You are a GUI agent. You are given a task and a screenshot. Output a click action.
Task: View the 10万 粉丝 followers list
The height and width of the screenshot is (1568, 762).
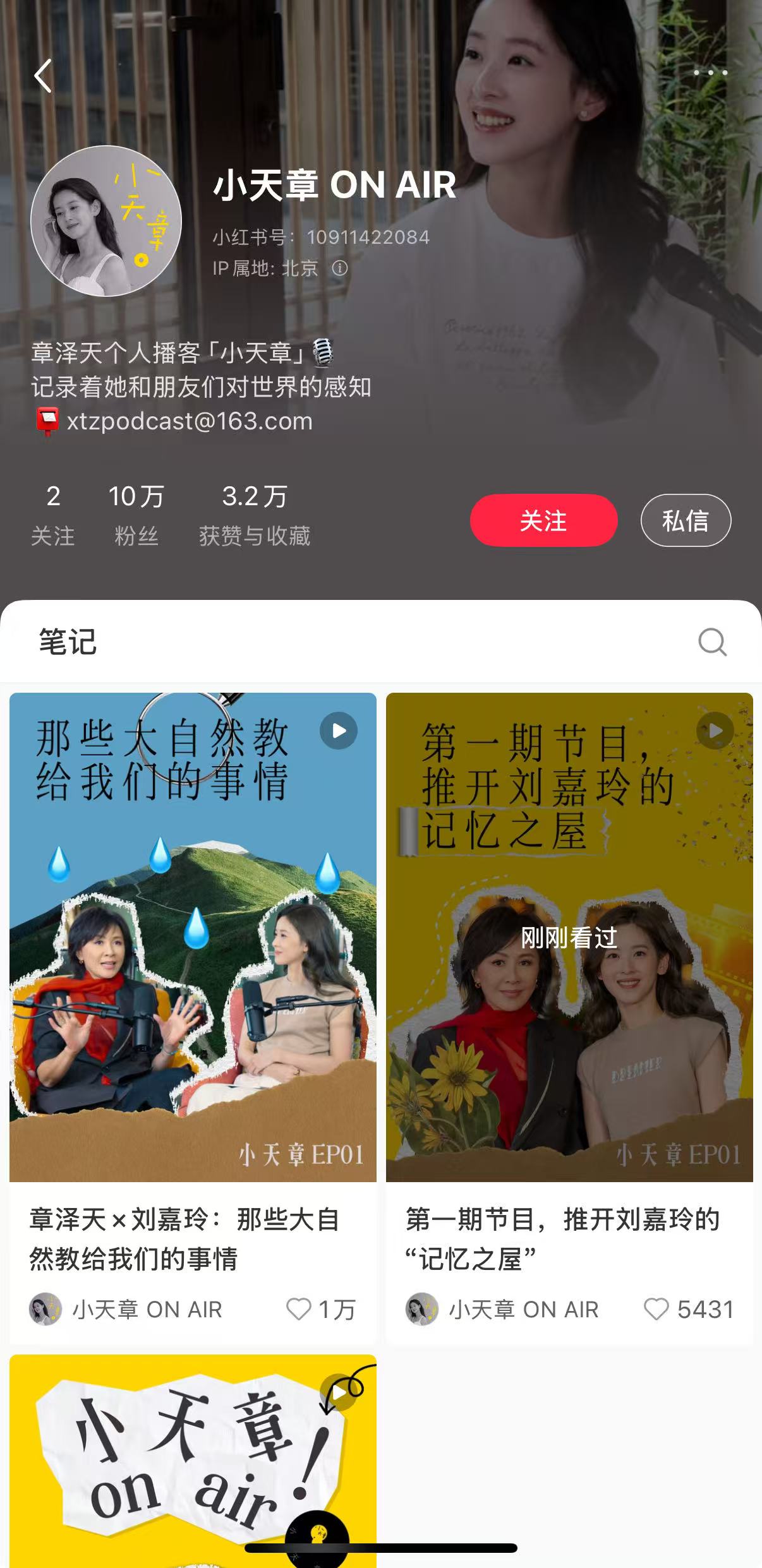coord(136,515)
